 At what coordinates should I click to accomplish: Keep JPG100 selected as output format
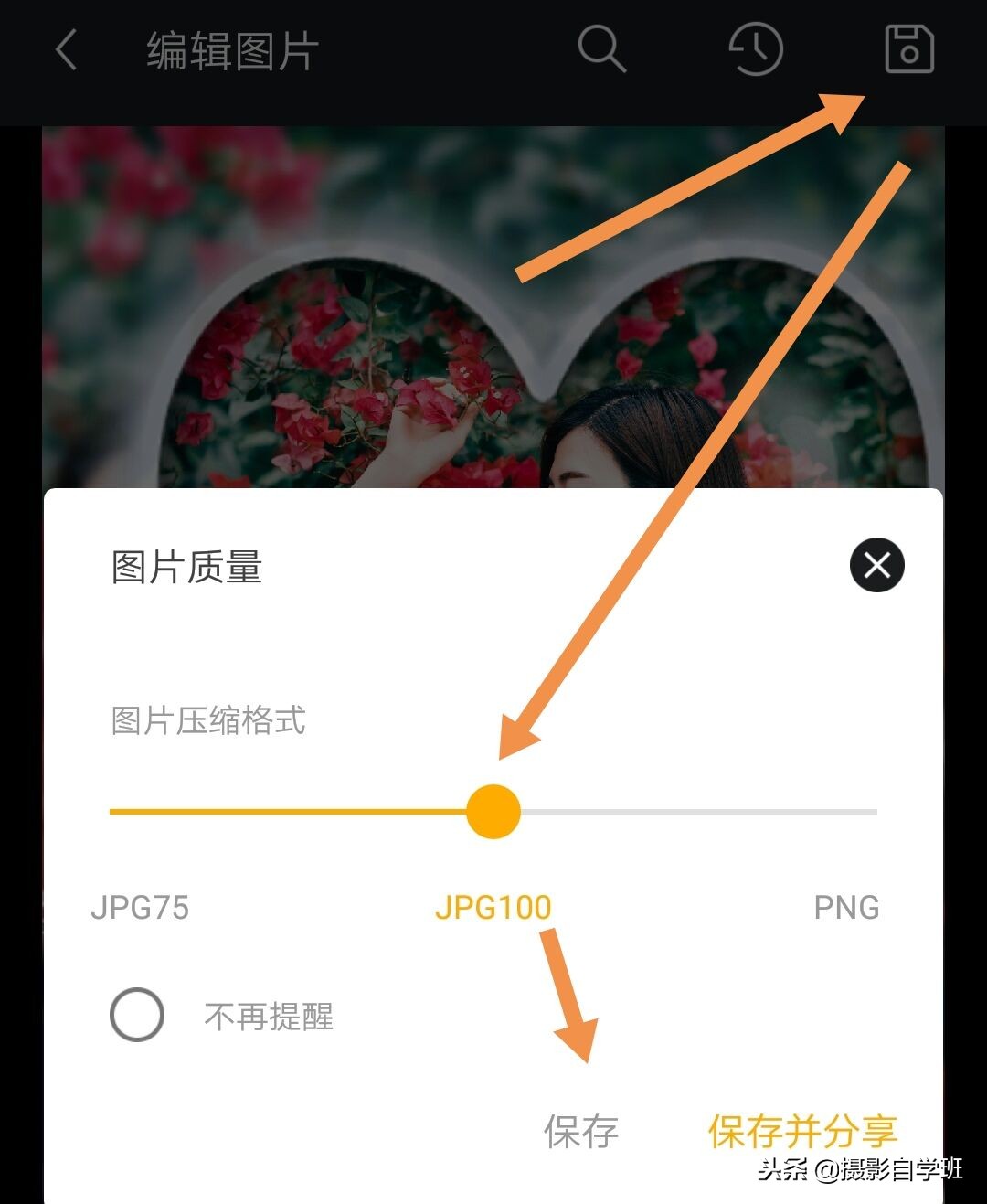pos(493,907)
